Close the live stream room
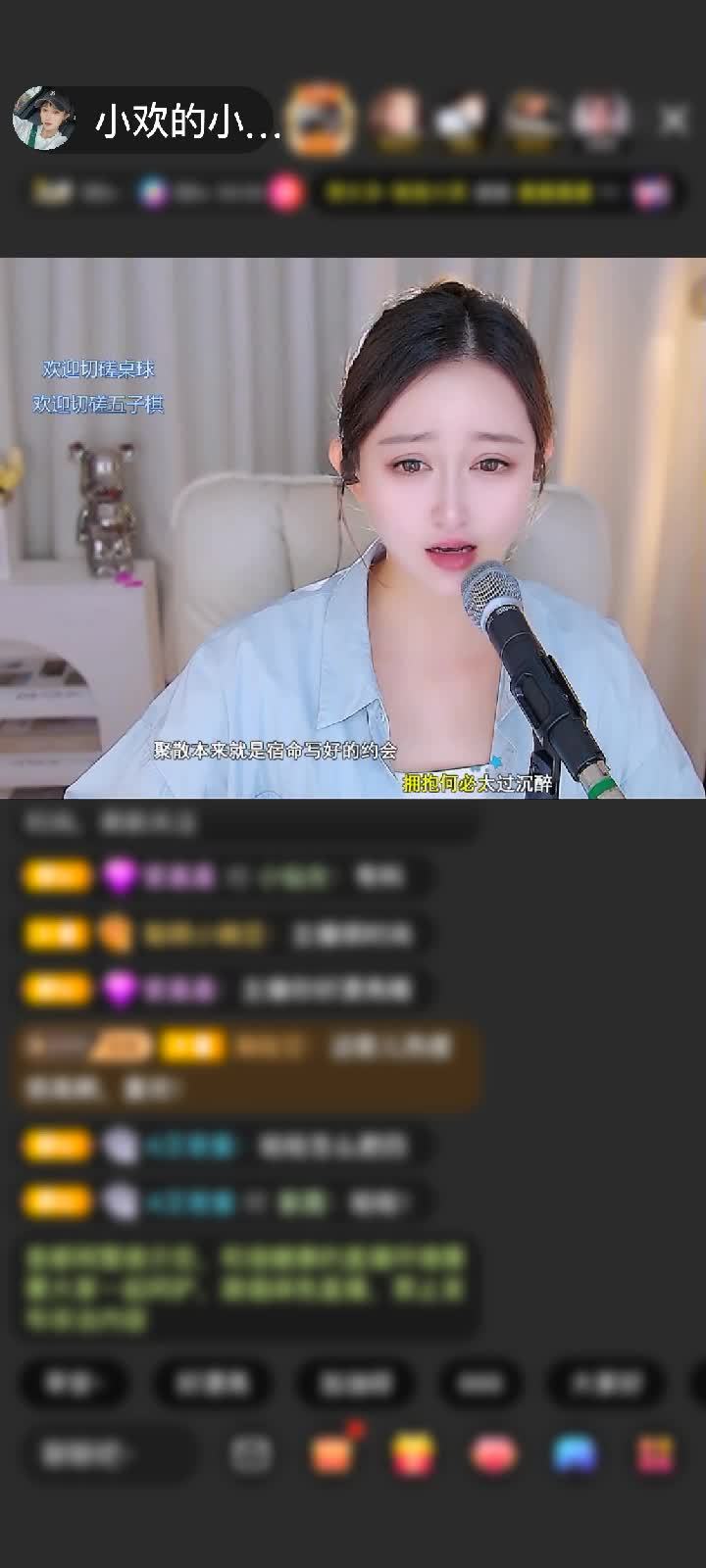This screenshot has height=1568, width=706. 673,120
